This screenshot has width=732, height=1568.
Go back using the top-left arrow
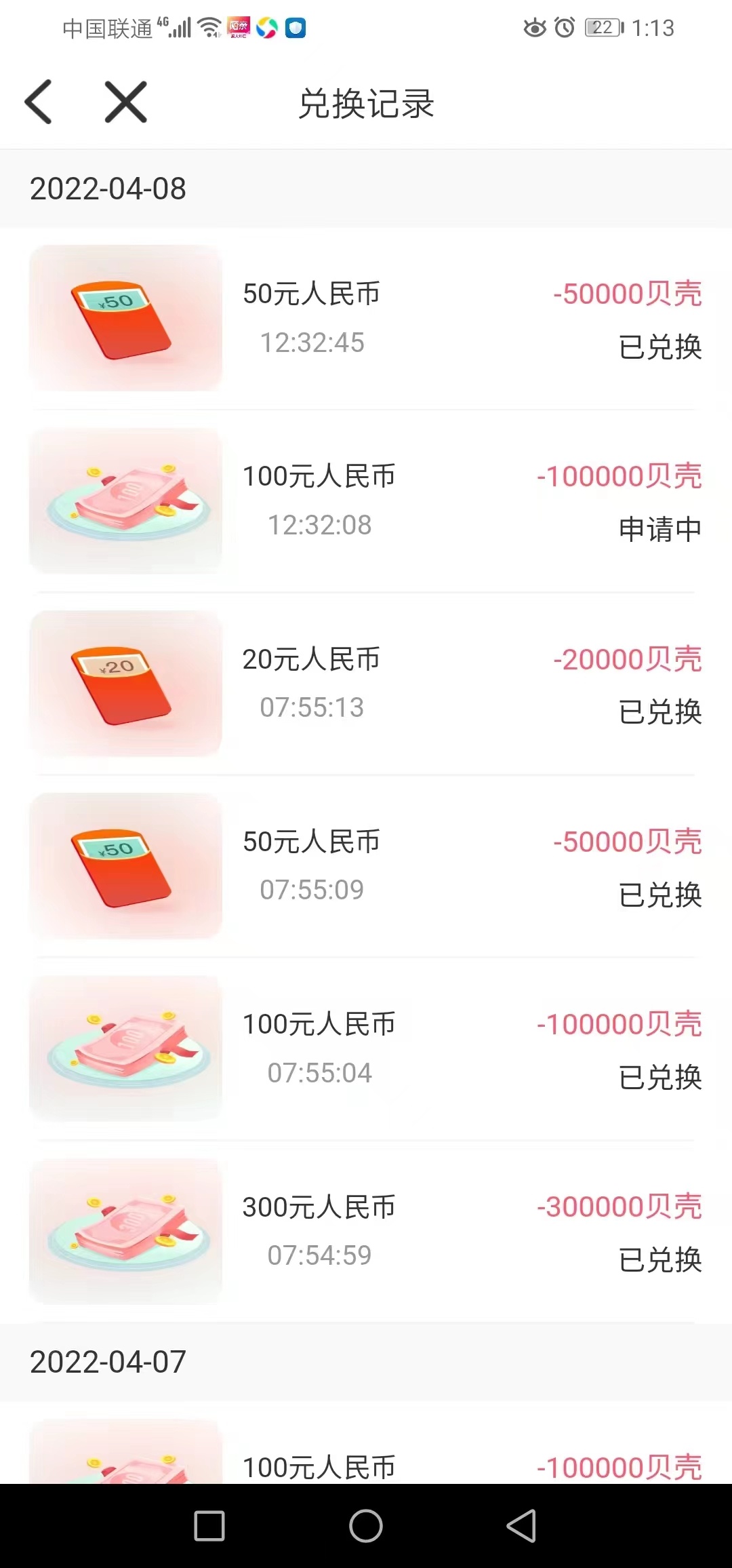[39, 102]
